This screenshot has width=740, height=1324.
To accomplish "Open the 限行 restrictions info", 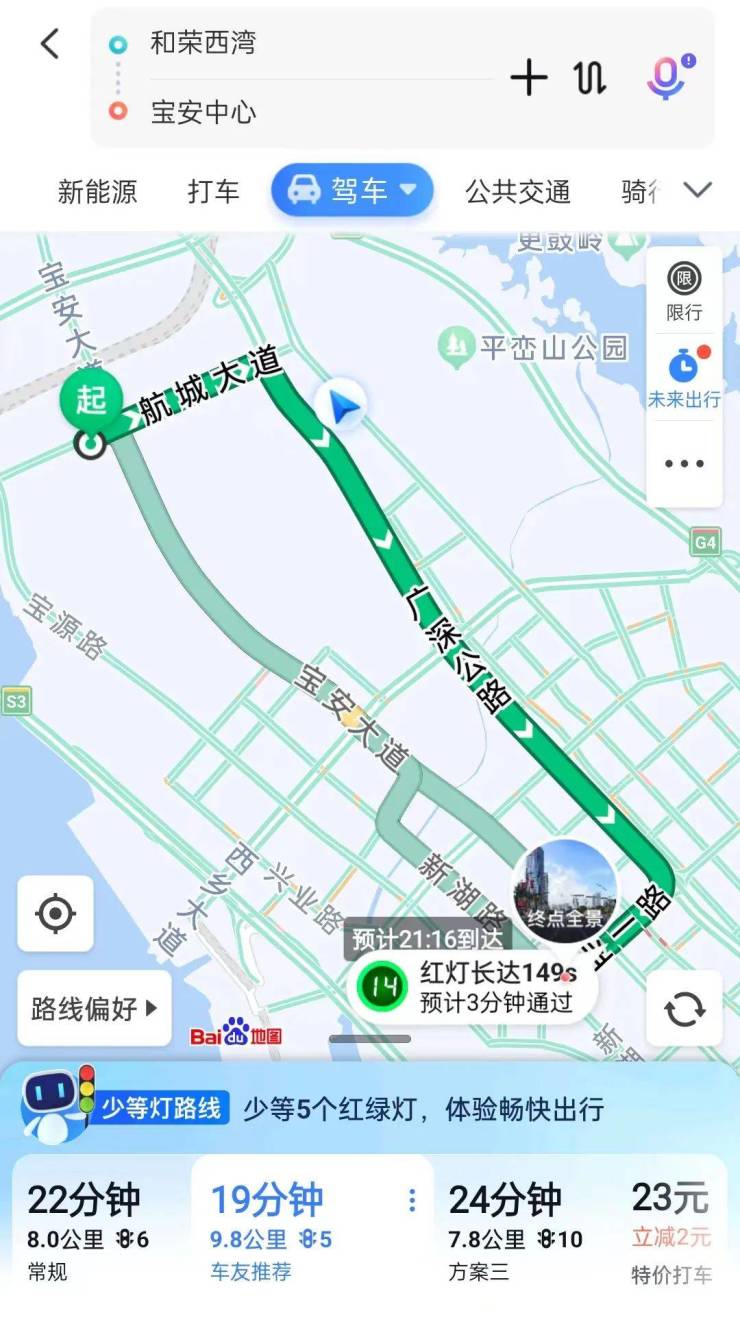I will pyautogui.click(x=685, y=291).
